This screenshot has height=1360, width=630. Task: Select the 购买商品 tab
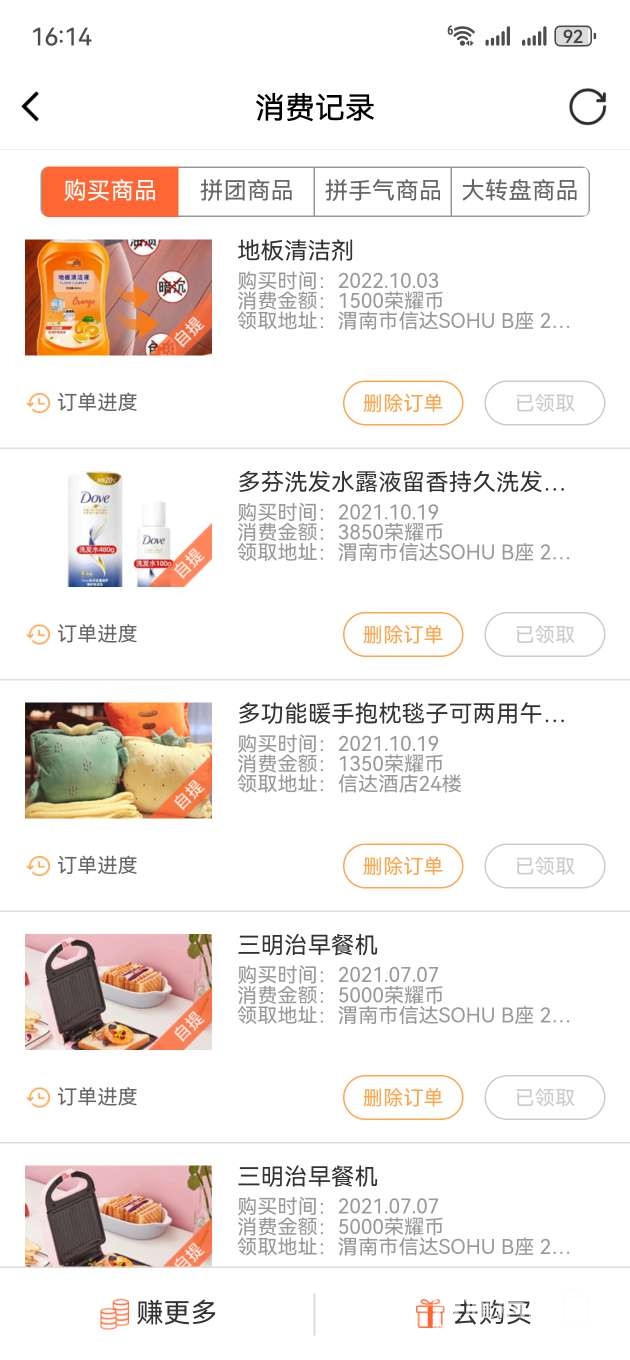(110, 191)
